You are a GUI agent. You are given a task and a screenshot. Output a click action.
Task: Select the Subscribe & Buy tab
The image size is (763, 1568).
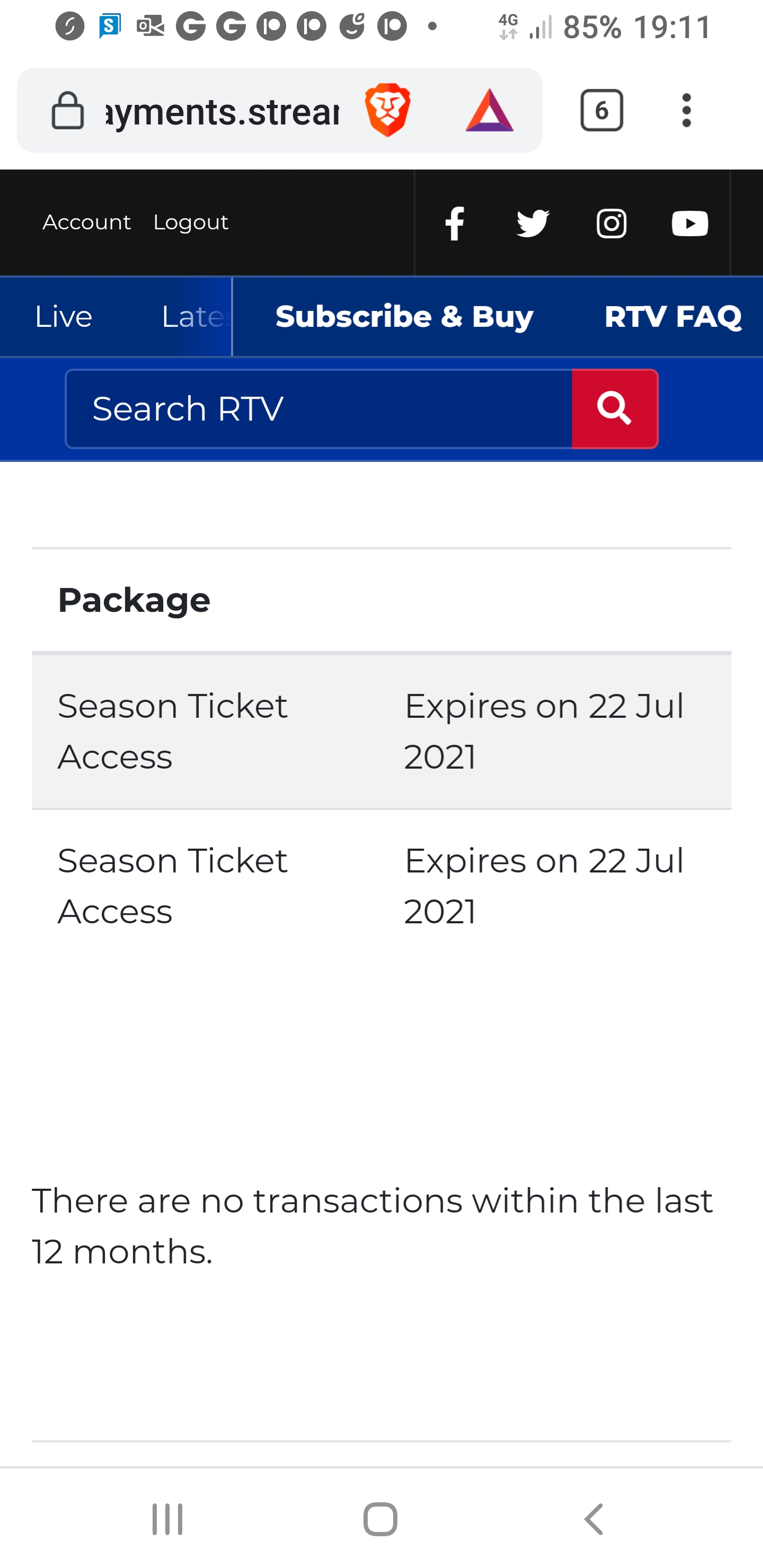pyautogui.click(x=404, y=317)
